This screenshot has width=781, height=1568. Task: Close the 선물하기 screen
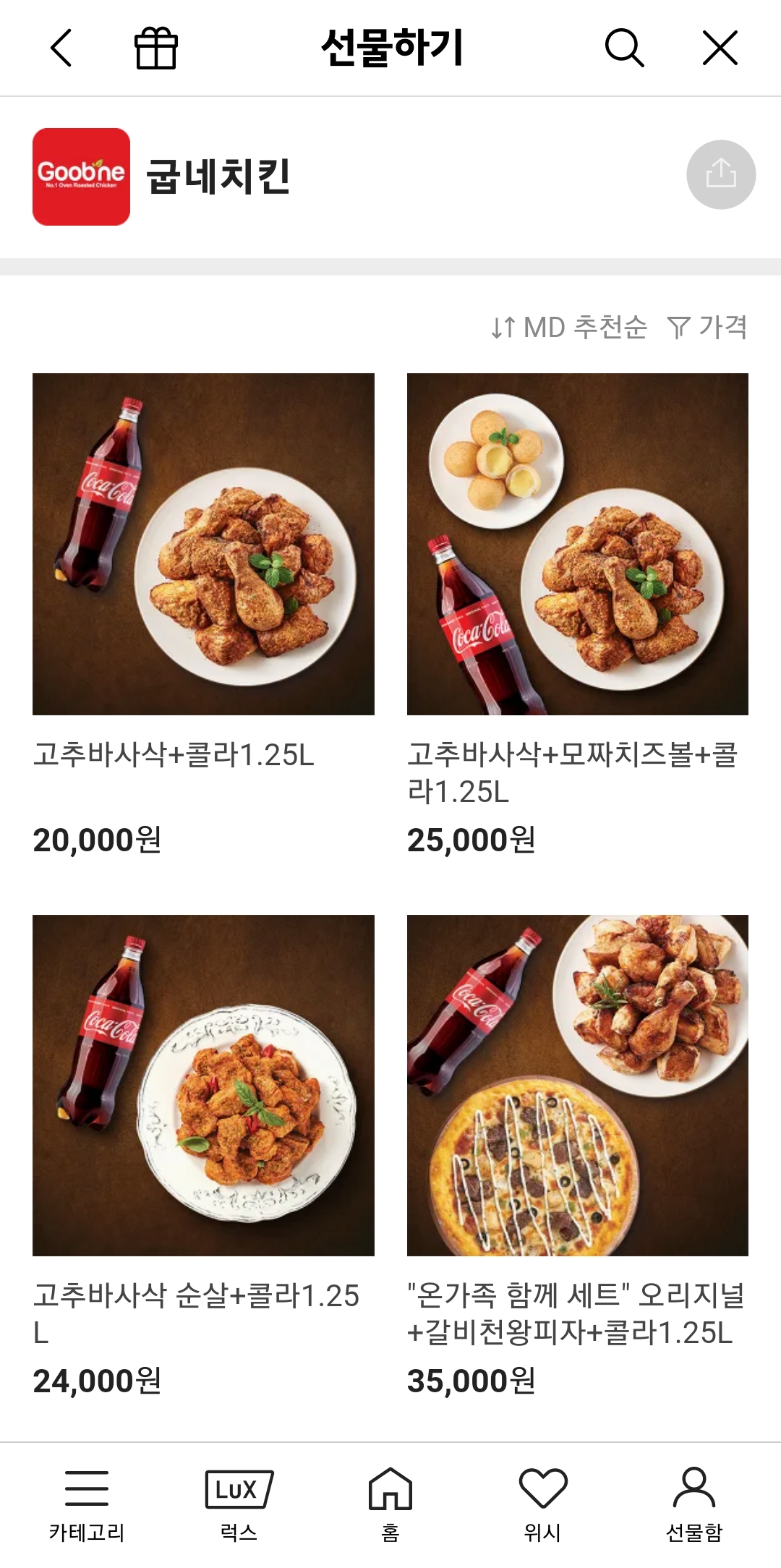click(720, 48)
